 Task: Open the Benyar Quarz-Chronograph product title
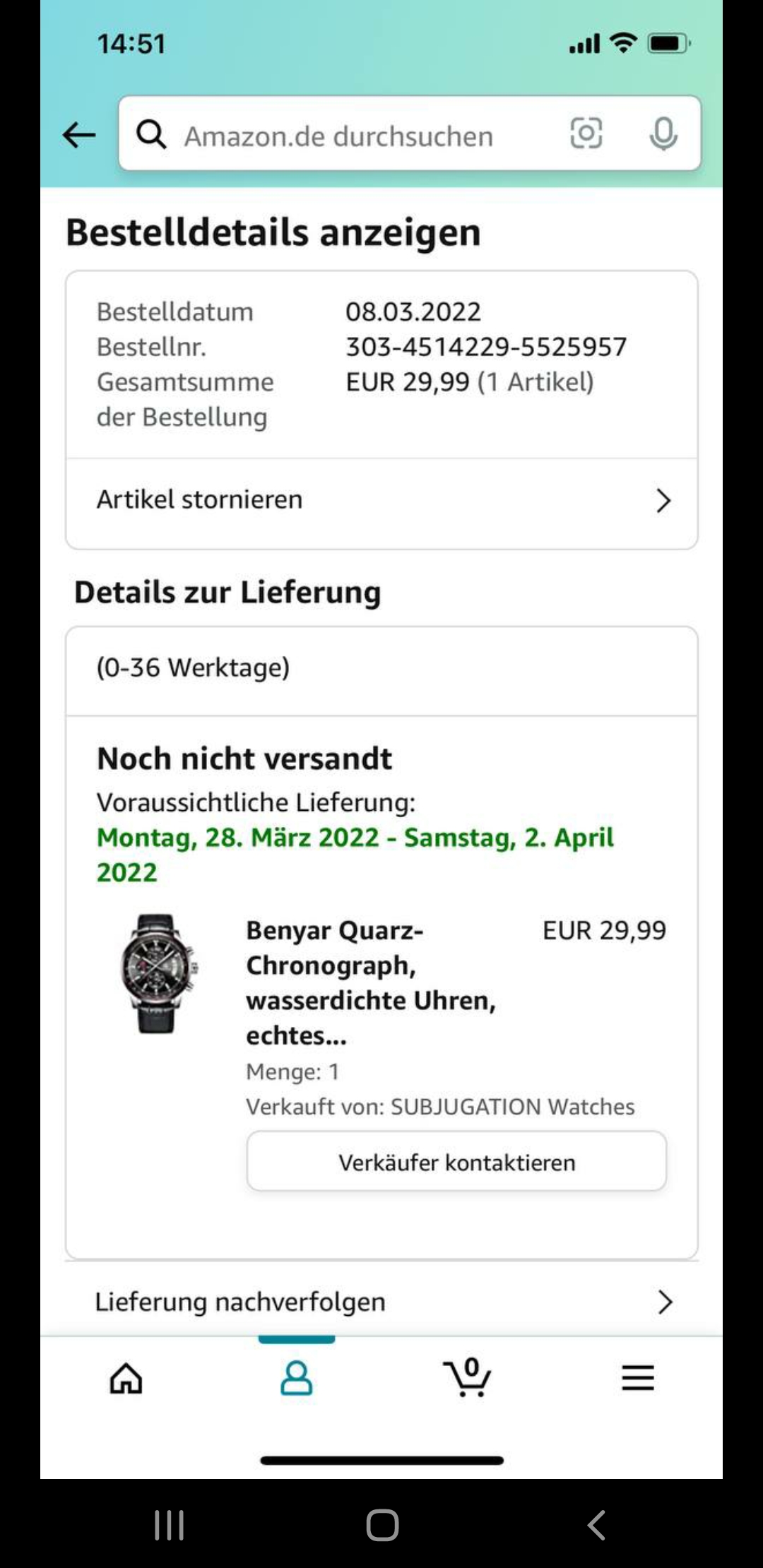[x=370, y=982]
